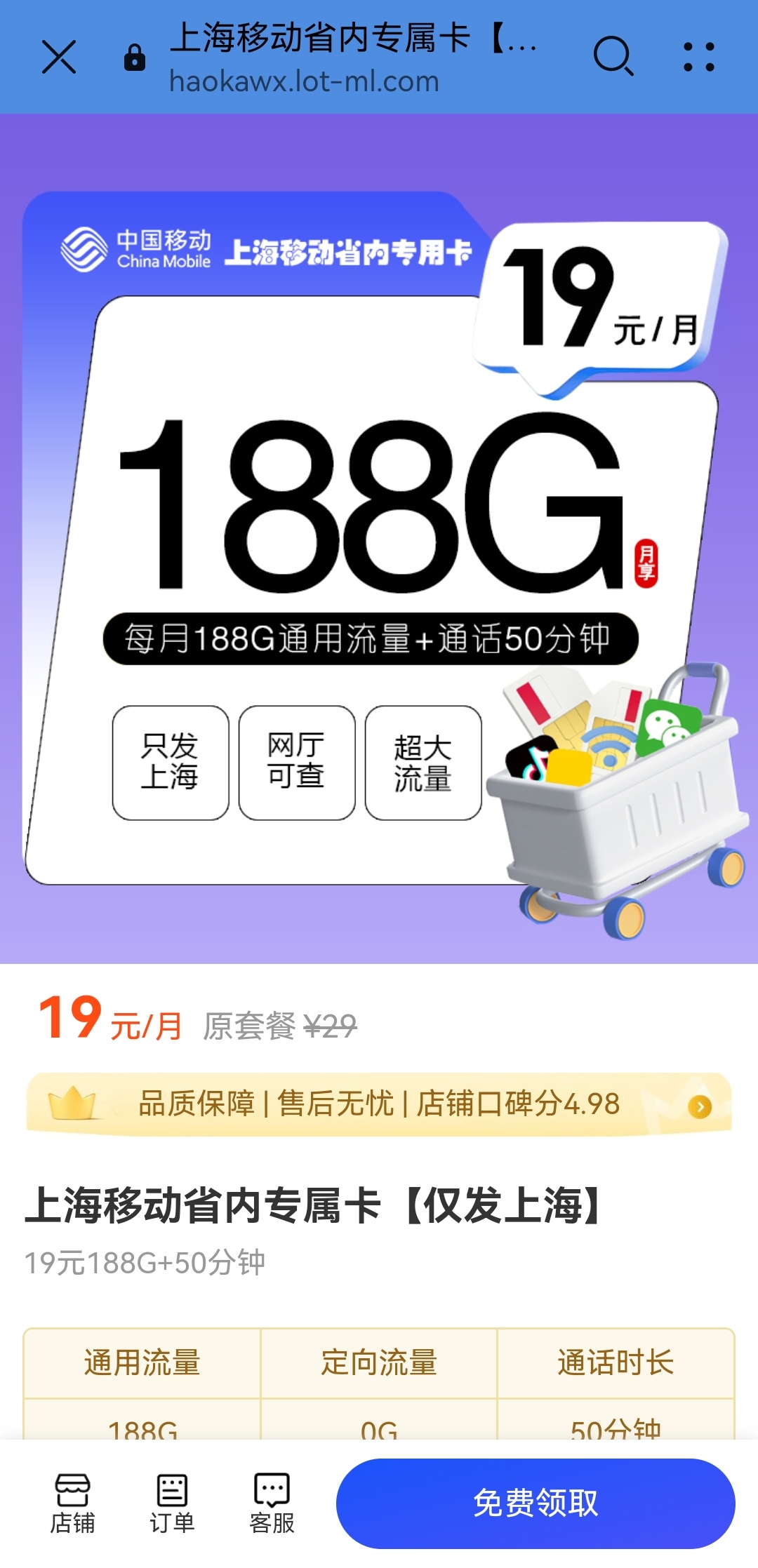Close the webpage with the X icon
758x1568 pixels.
point(59,57)
